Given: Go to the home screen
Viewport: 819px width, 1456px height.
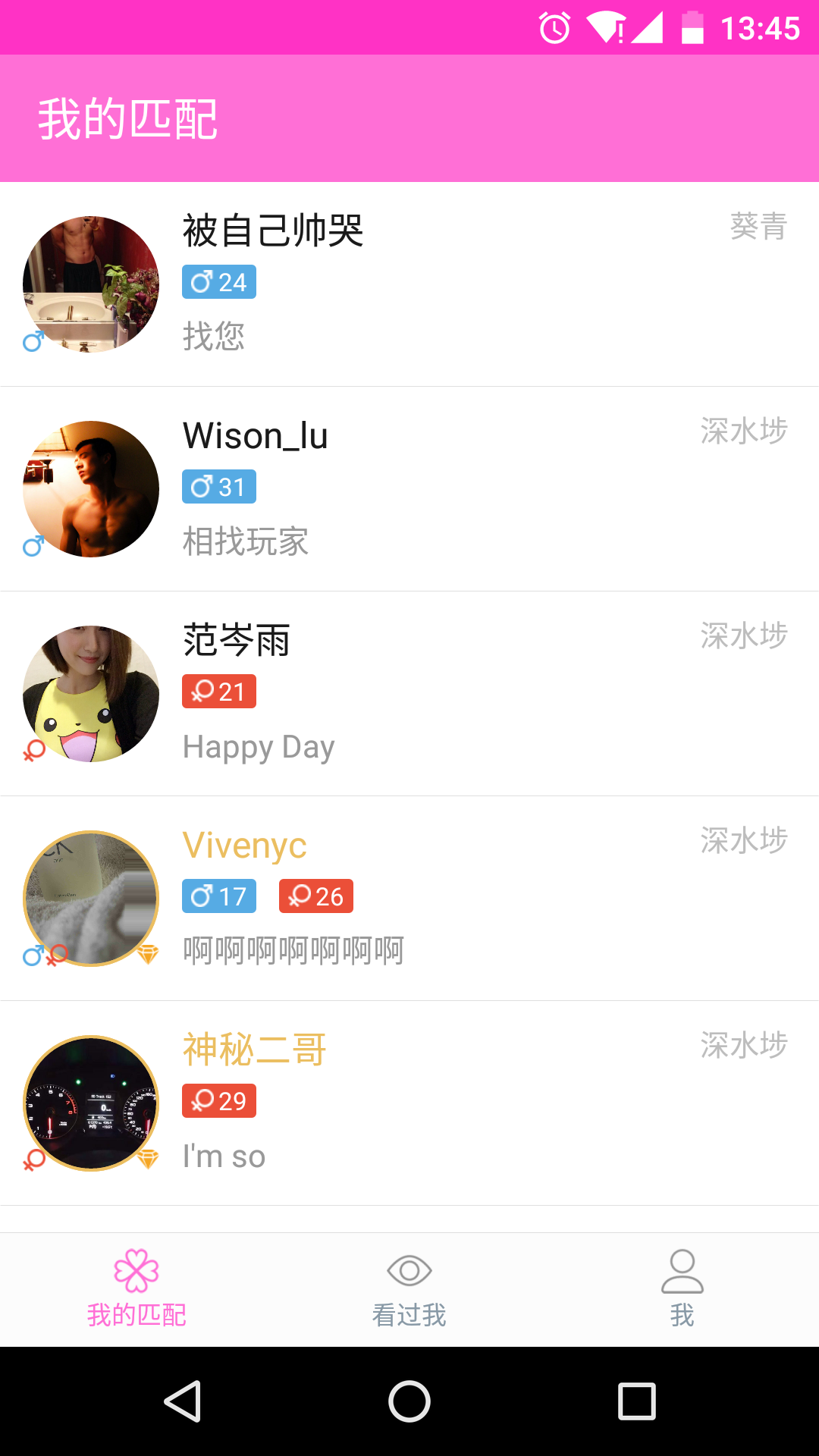Looking at the screenshot, I should point(409,1401).
